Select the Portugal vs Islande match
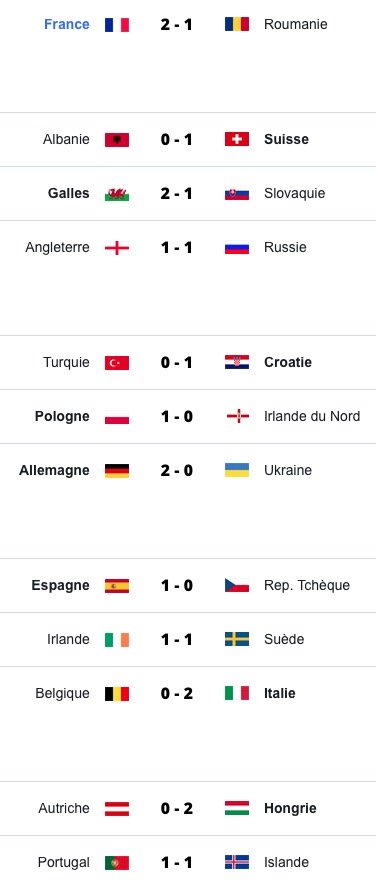 pos(188,862)
